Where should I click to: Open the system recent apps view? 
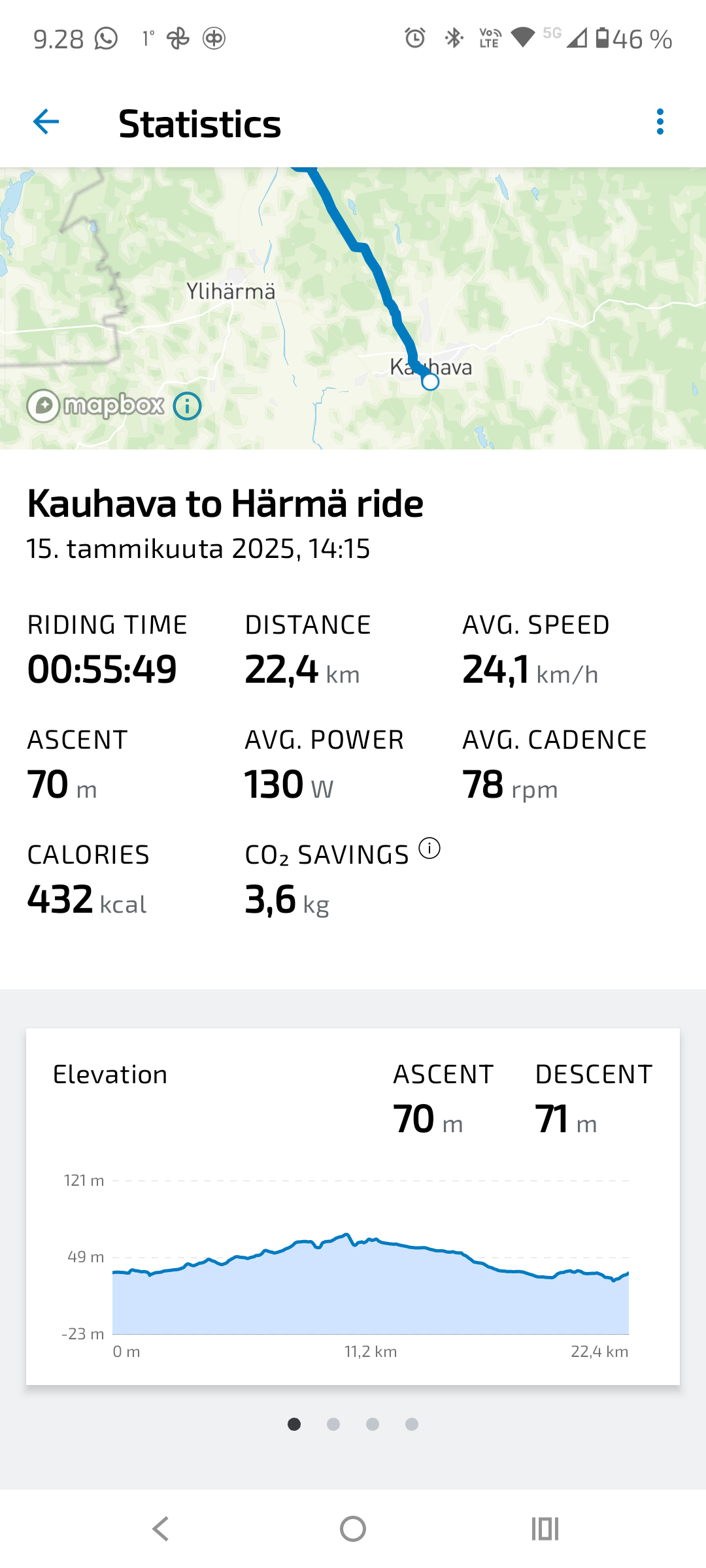545,1529
